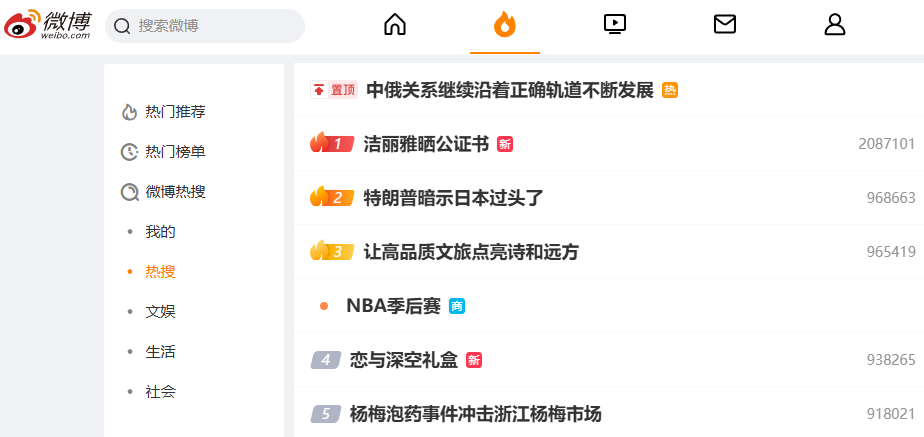The width and height of the screenshot is (924, 437).
Task: Tap the 搜索微博 search box
Action: pos(204,26)
